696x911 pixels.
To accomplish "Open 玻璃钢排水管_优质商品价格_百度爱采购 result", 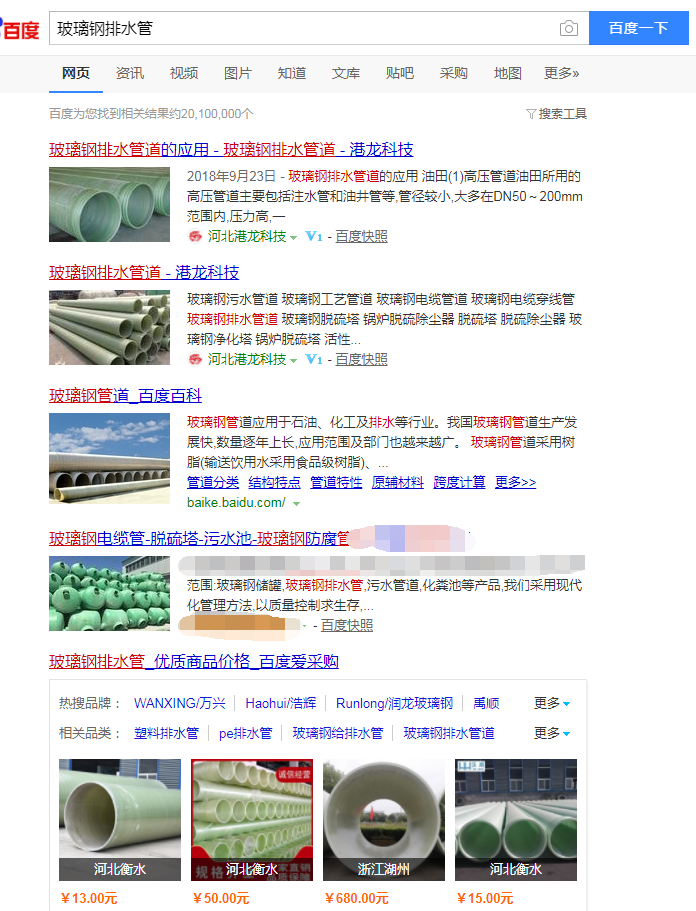I will 194,661.
